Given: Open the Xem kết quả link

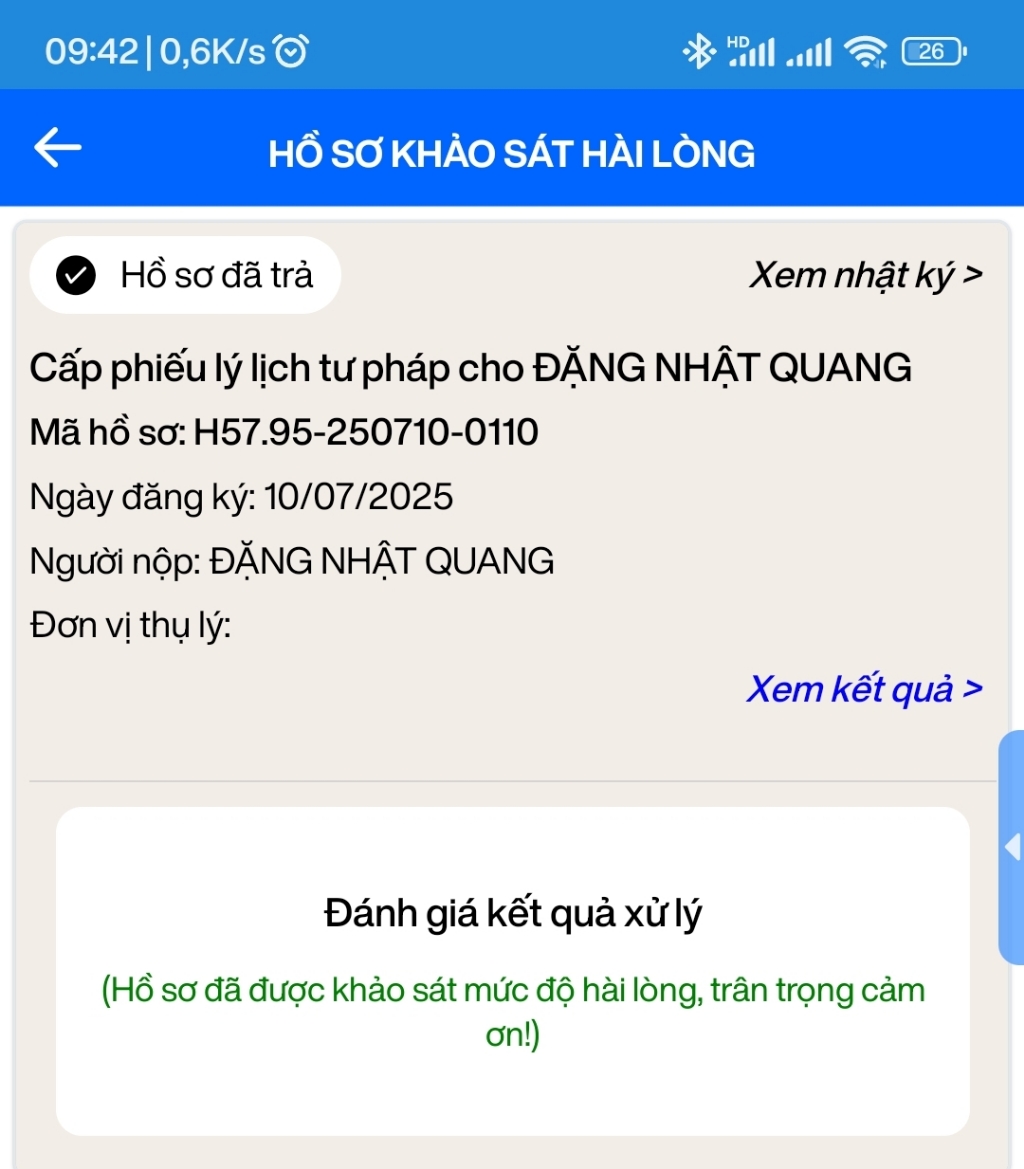Looking at the screenshot, I should 864,689.
